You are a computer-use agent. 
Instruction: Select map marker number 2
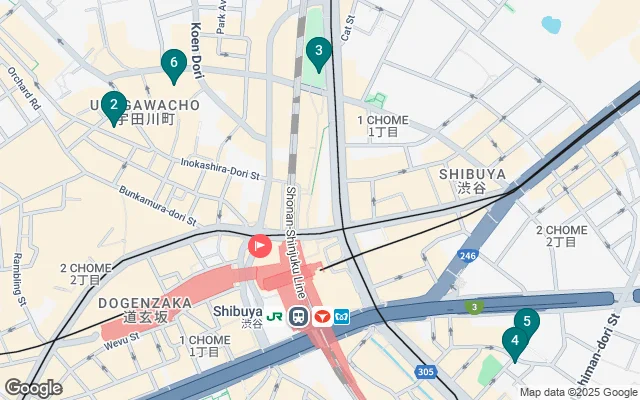(113, 104)
